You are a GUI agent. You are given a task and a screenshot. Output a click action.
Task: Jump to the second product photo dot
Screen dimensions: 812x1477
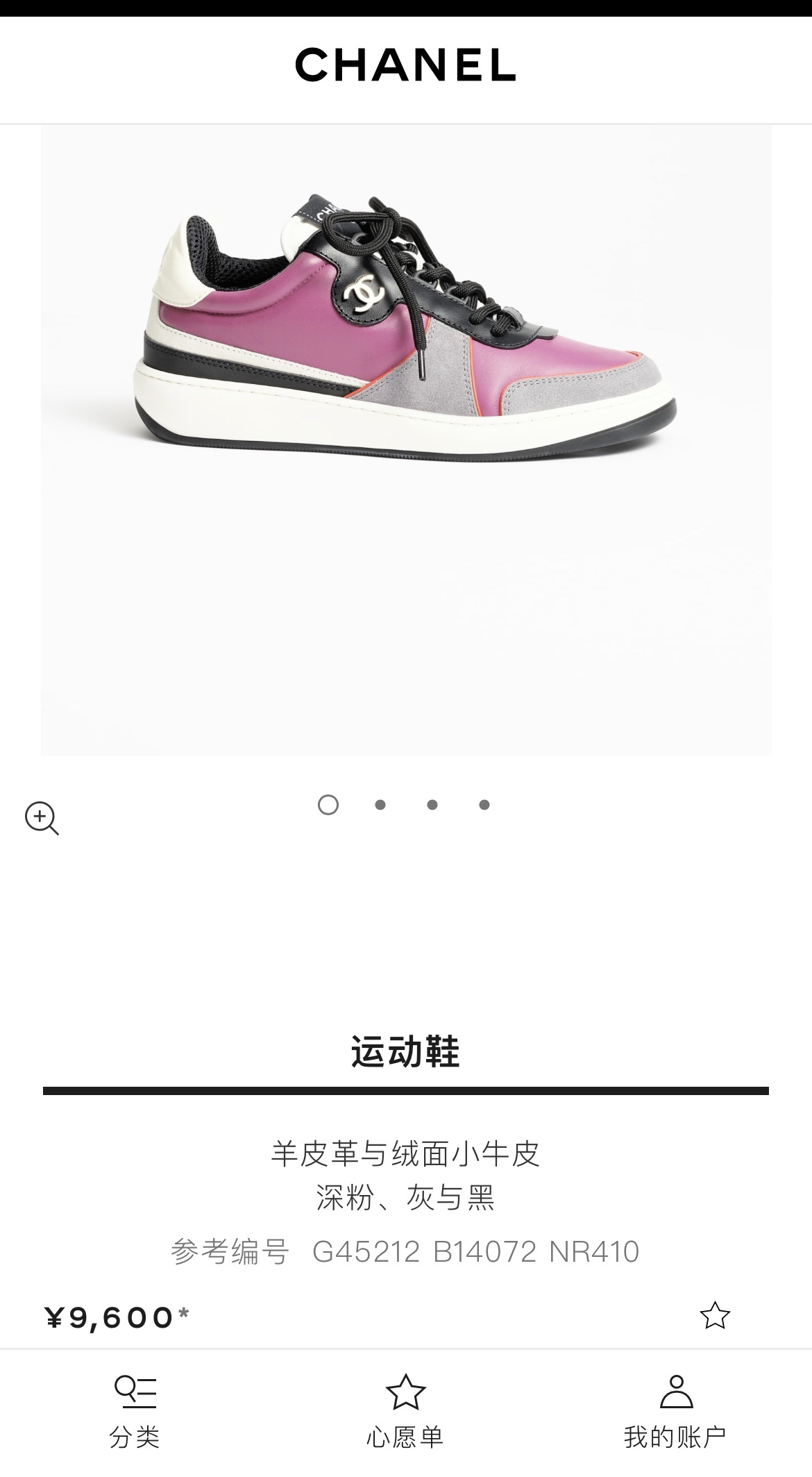(380, 805)
